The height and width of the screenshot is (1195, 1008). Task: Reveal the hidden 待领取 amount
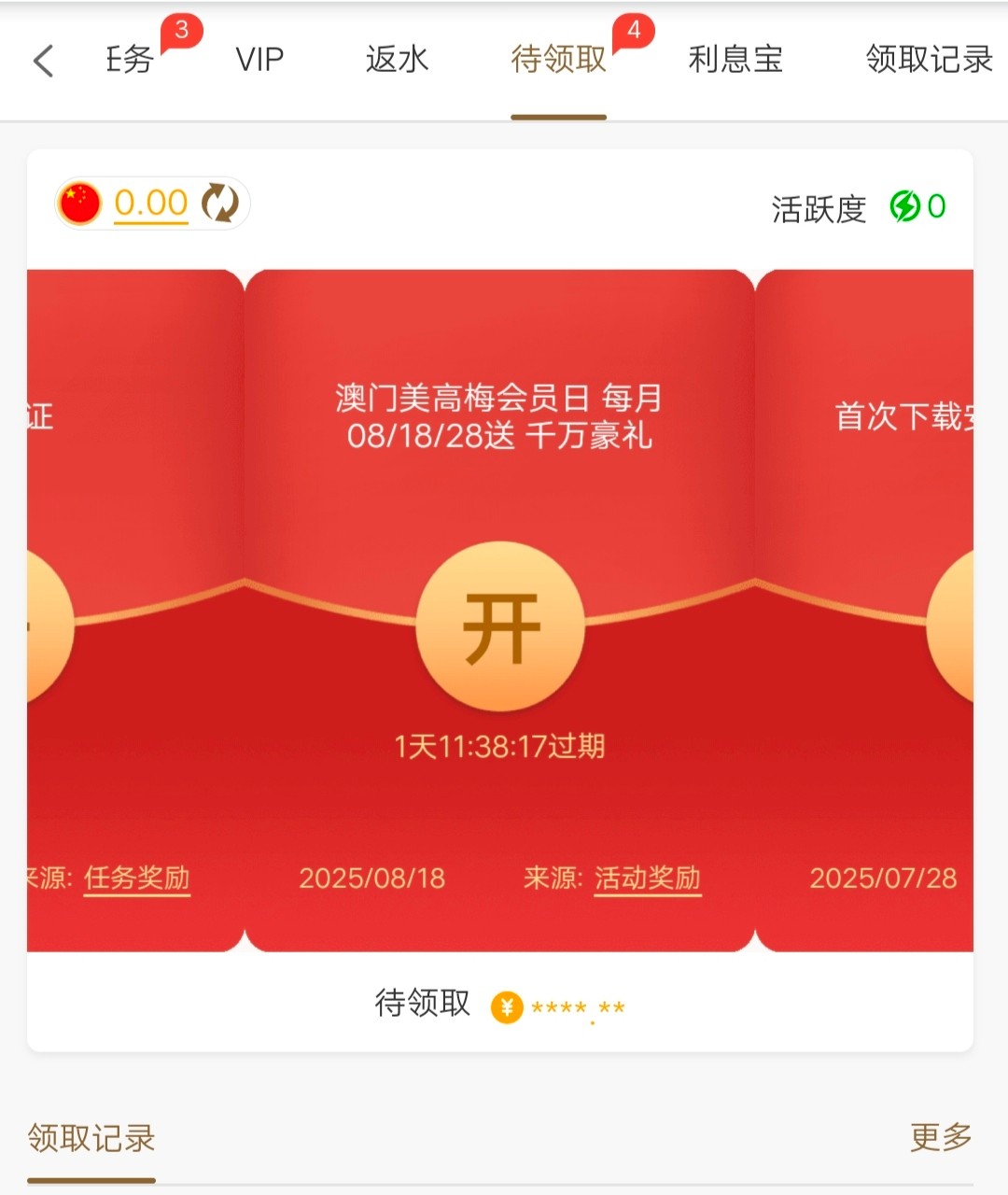coord(577,1007)
